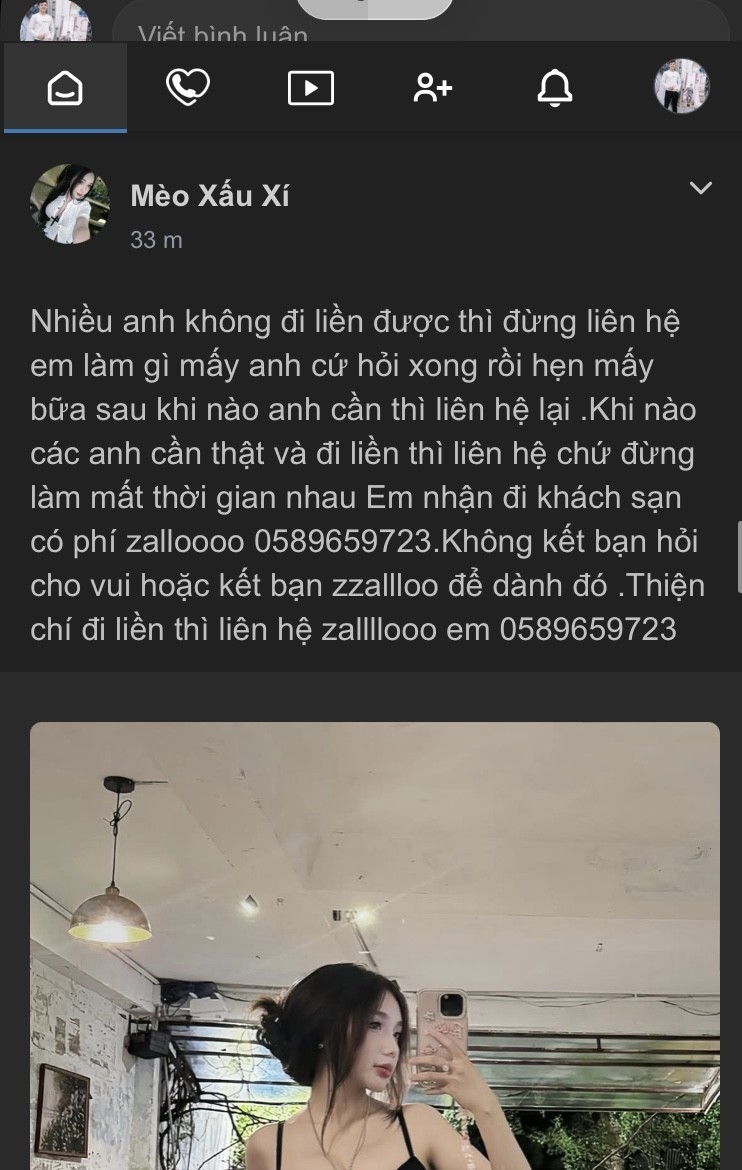The width and height of the screenshot is (742, 1170).
Task: Open the friend requests tab
Action: click(x=432, y=88)
